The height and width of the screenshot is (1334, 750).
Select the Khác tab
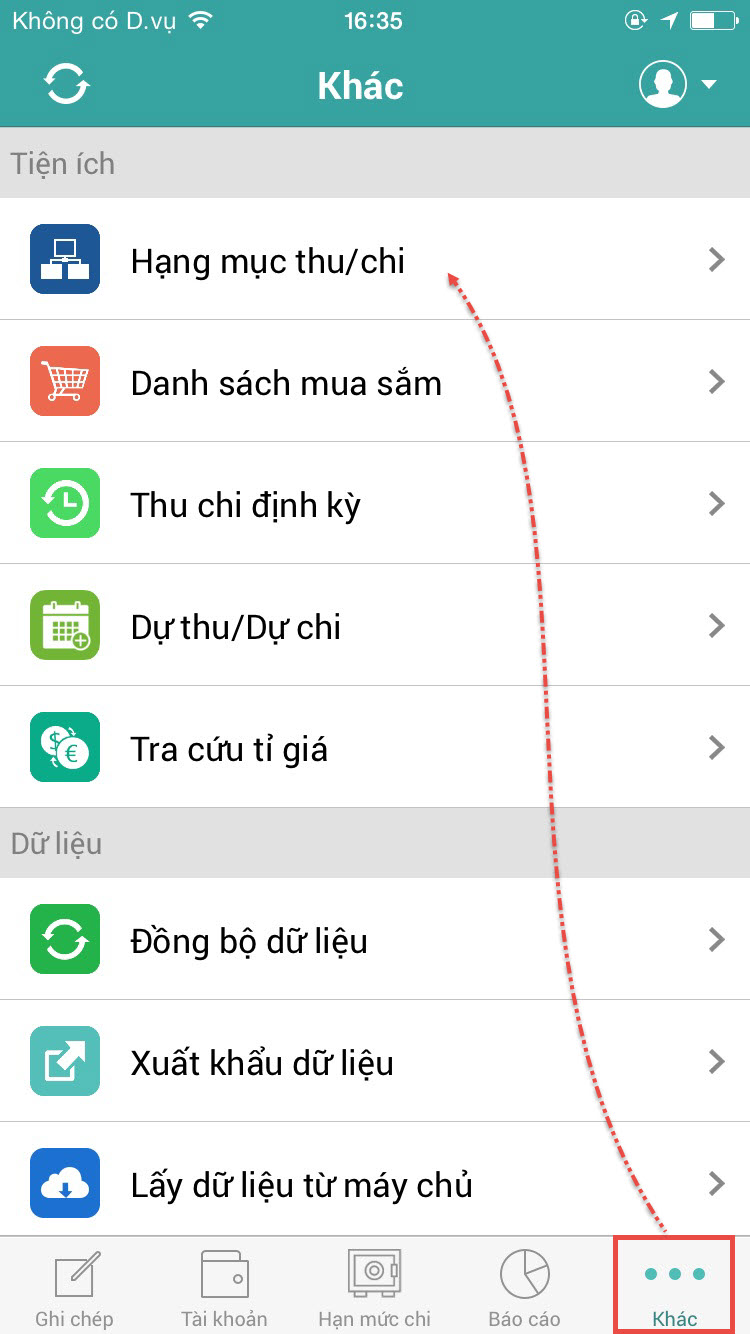(674, 1286)
